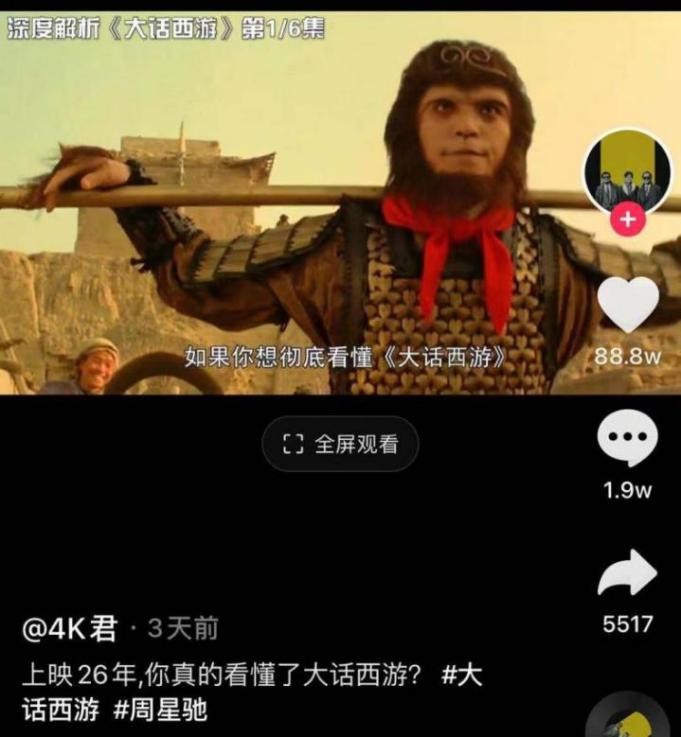
Task: Follow the creator with the plus button
Action: coord(628,220)
